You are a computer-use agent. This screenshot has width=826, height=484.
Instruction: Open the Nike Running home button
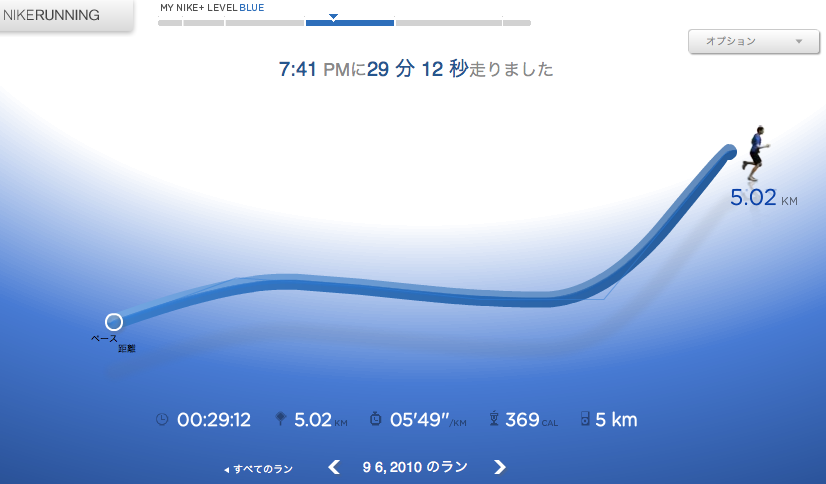pyautogui.click(x=60, y=15)
